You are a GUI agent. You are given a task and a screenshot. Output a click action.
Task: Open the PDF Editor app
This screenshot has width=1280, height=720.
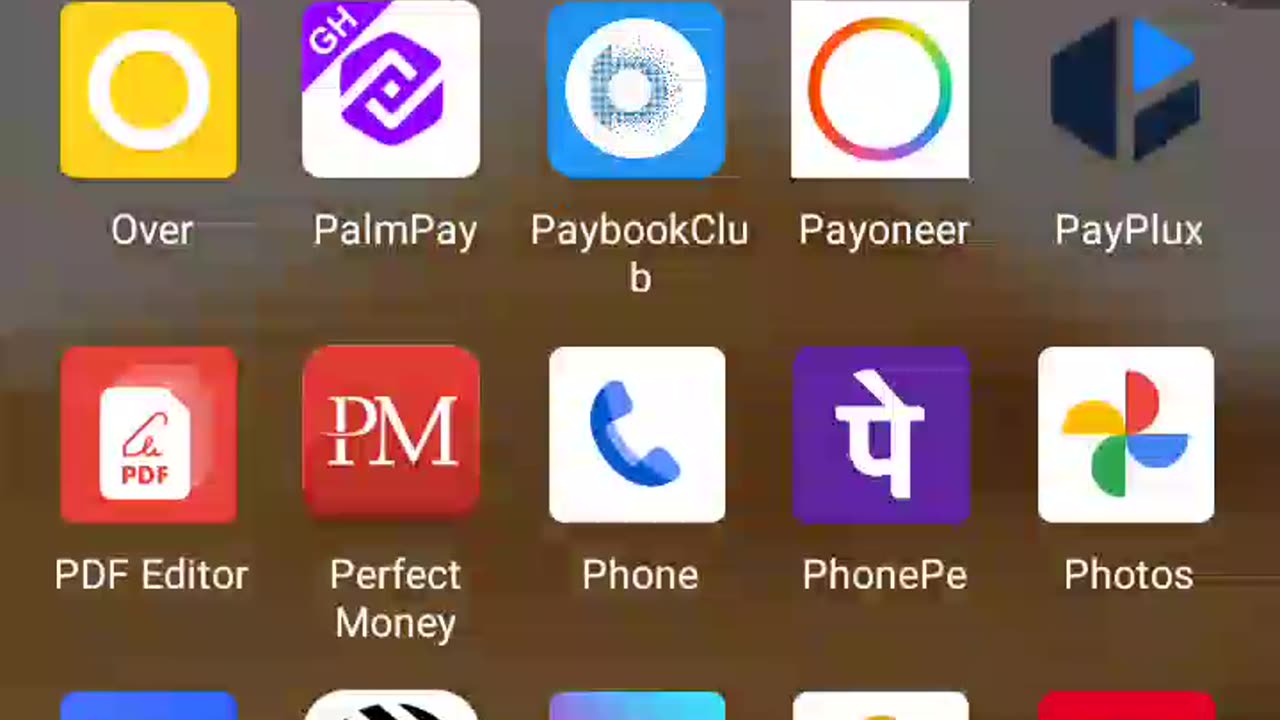point(149,435)
